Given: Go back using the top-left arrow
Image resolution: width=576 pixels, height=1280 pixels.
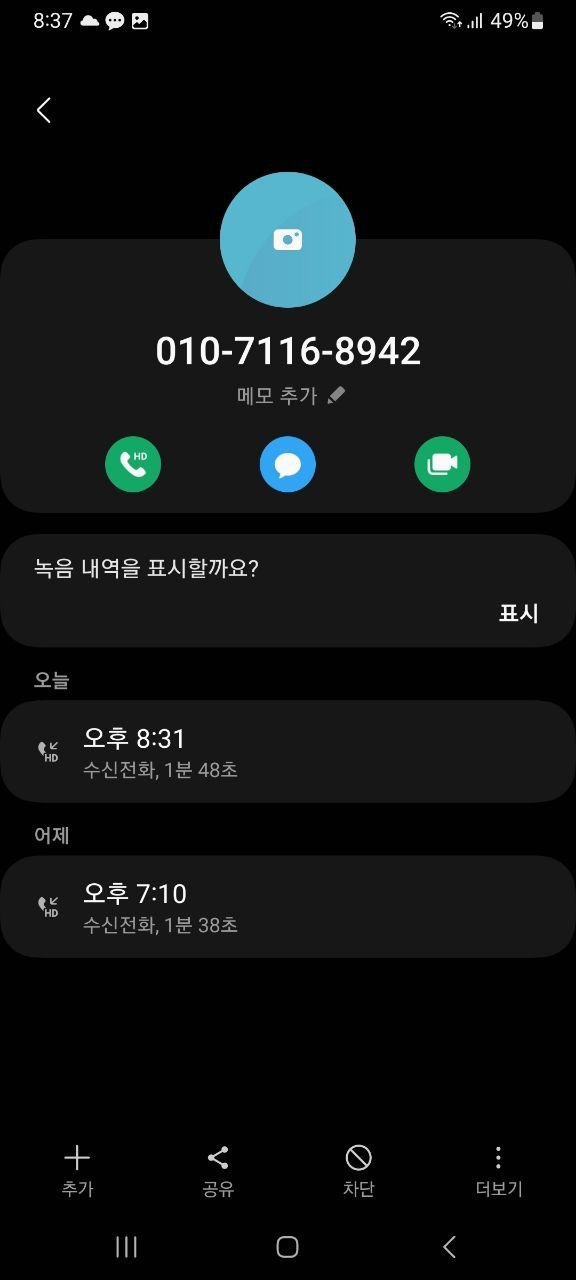Looking at the screenshot, I should (x=44, y=110).
